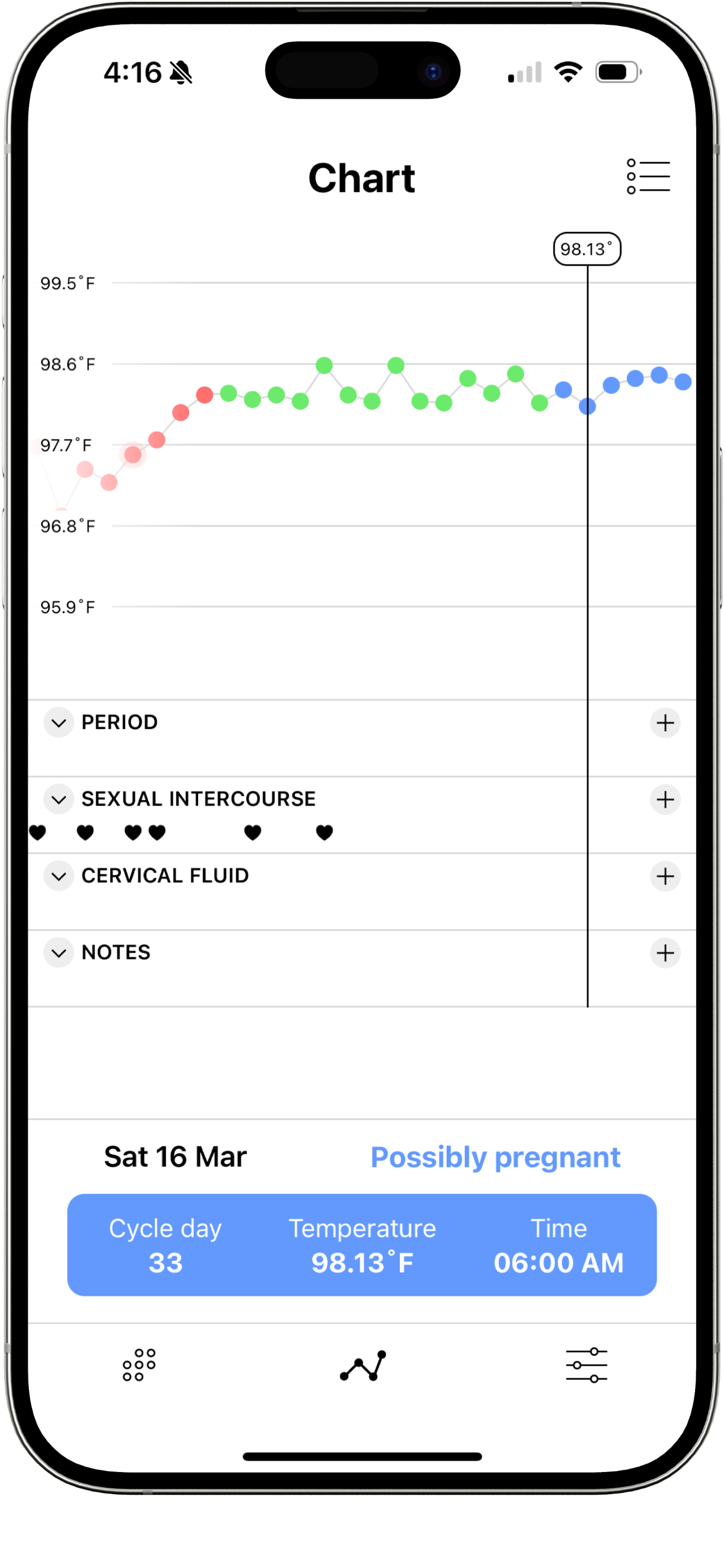Add a new note entry
Screen dimensions: 725x1568
[x=665, y=953]
